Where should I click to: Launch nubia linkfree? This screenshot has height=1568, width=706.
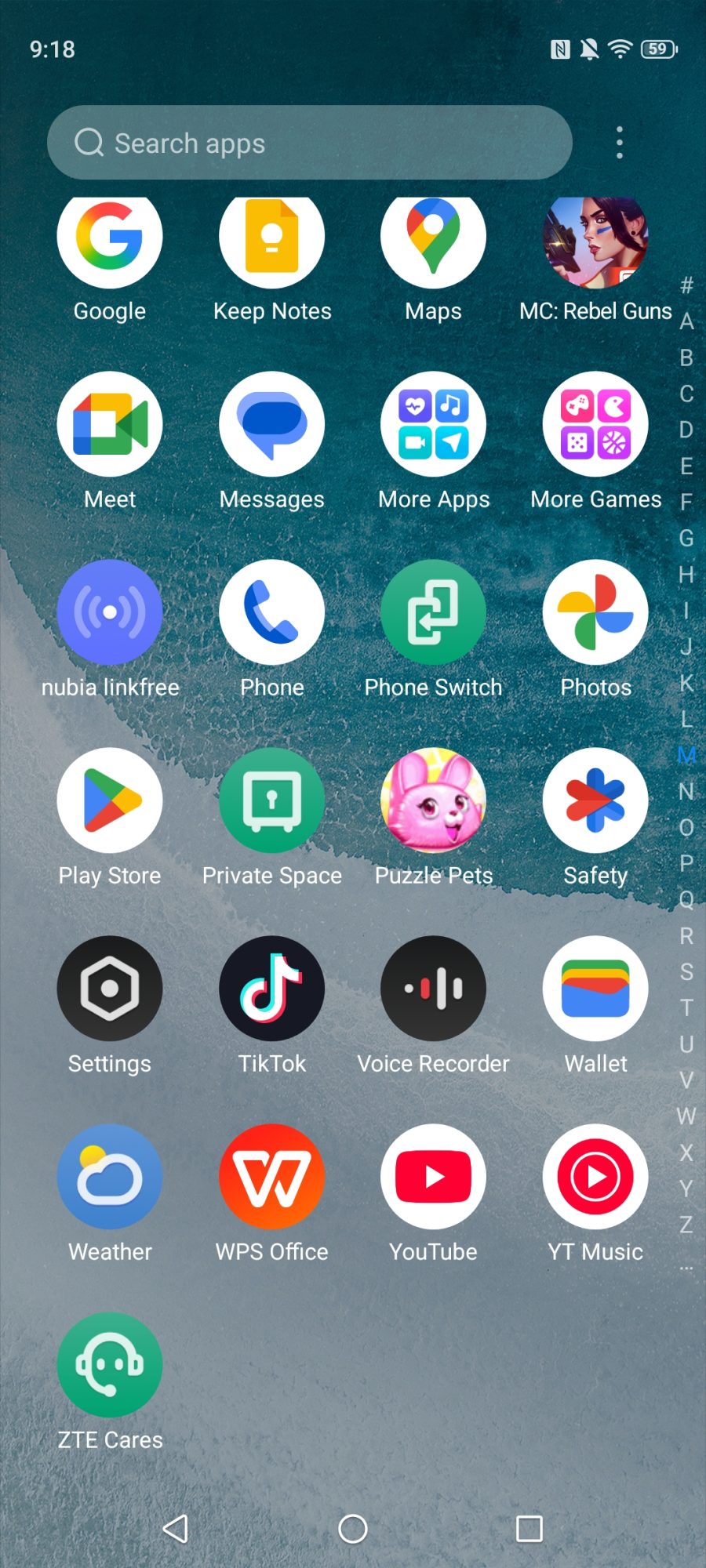110,612
